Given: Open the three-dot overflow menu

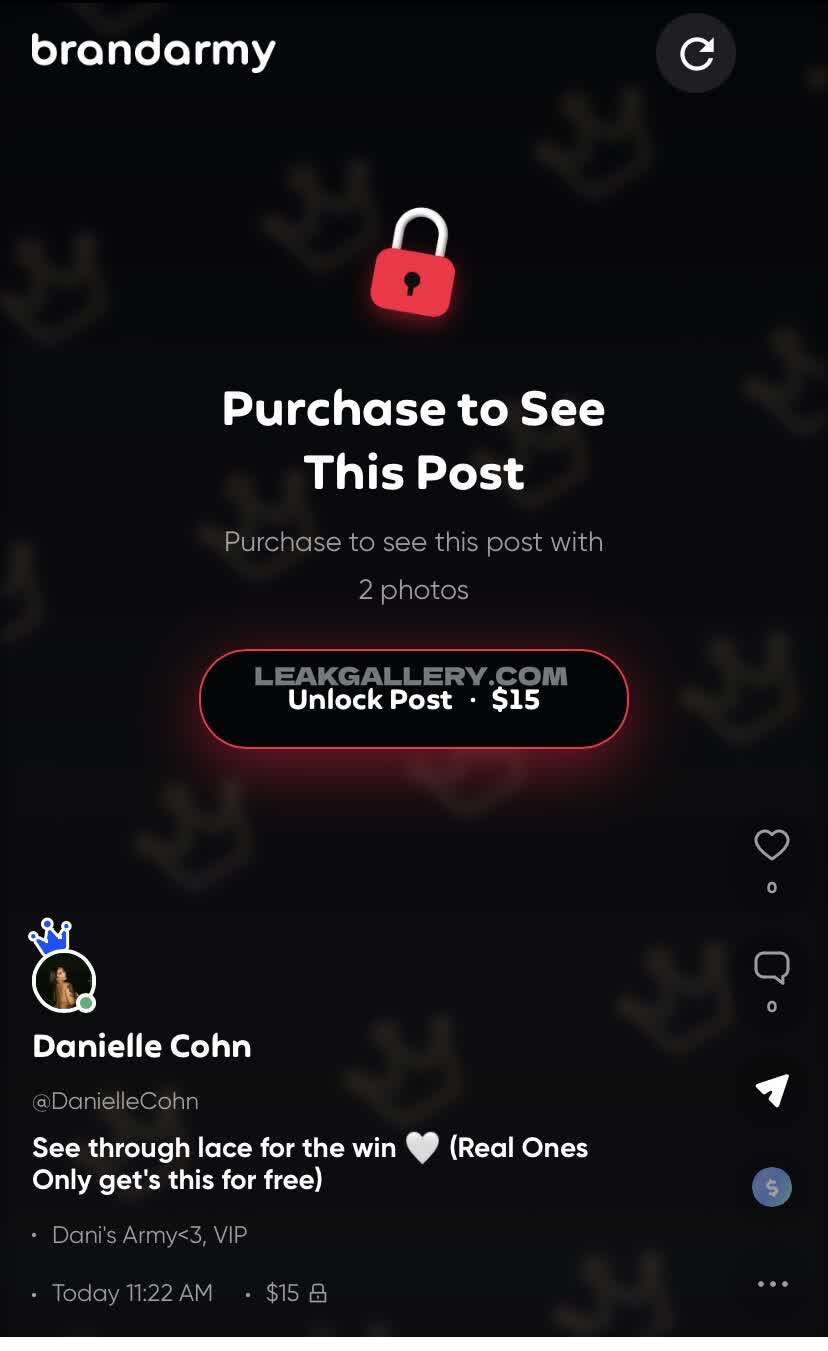Looking at the screenshot, I should click(773, 1284).
